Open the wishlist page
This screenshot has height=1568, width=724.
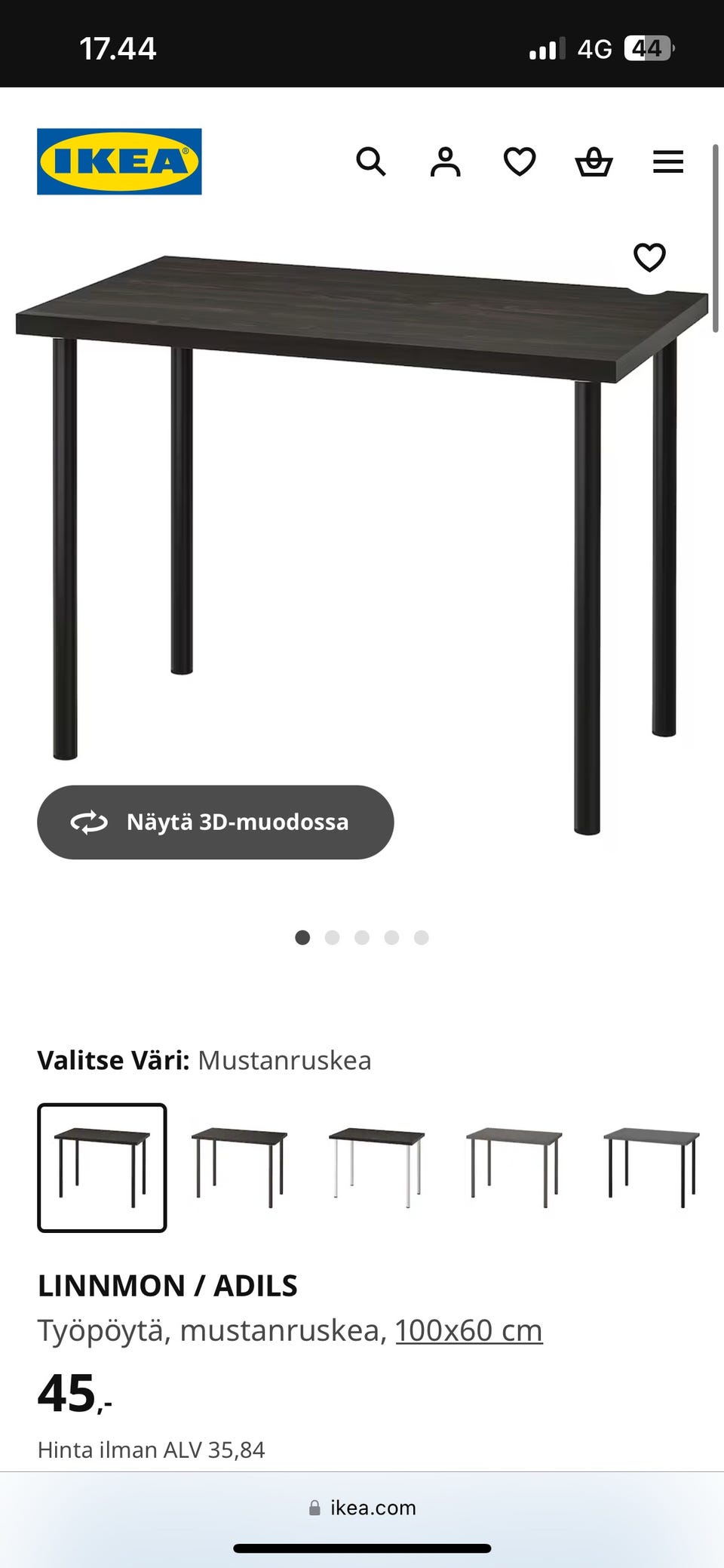click(519, 161)
